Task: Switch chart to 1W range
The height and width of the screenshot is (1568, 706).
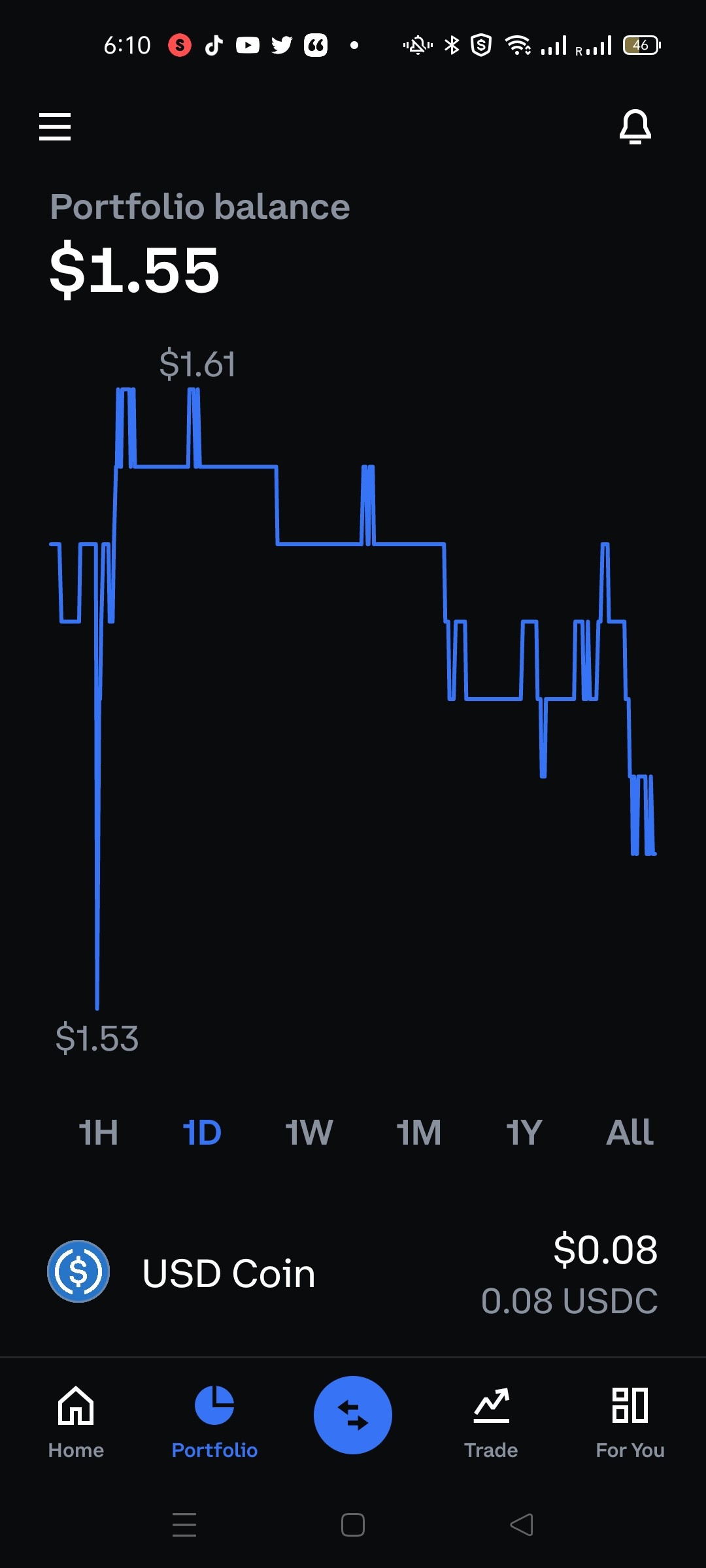Action: point(309,1132)
